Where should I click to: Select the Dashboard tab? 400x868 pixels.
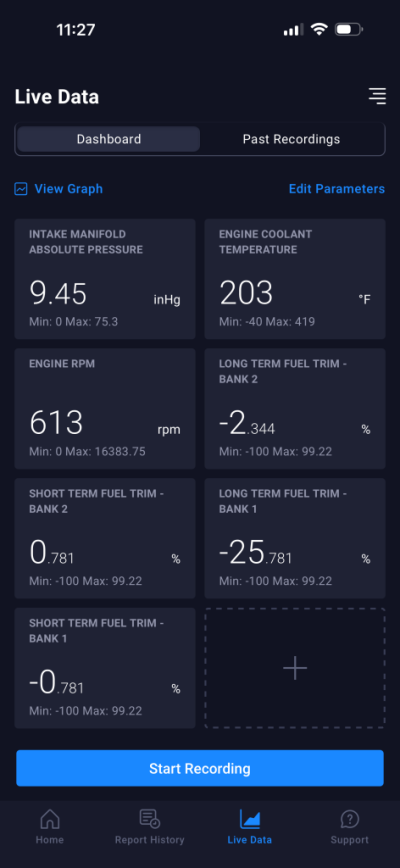click(108, 139)
